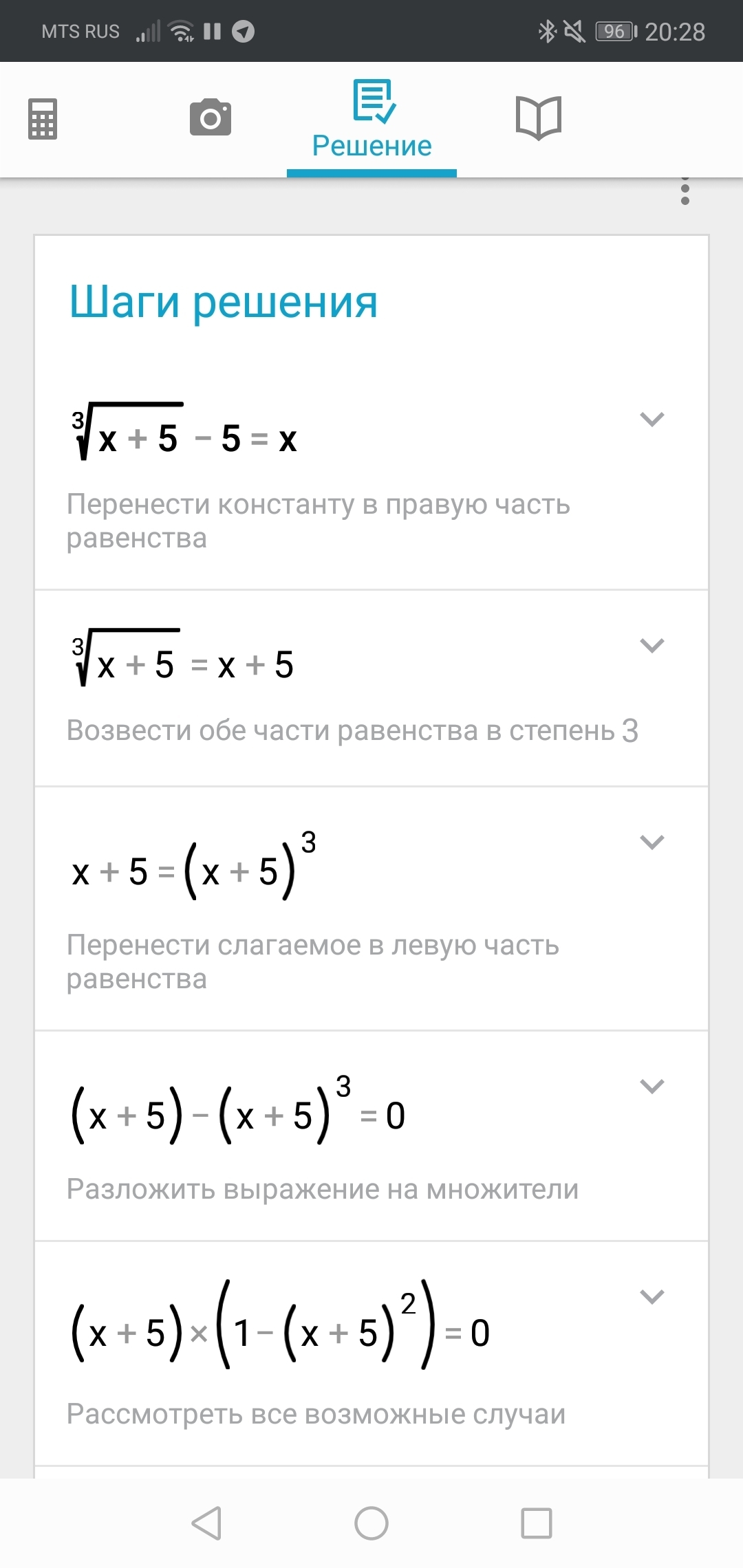Open the book tab
Viewport: 743px width, 1568px height.
coord(539,118)
